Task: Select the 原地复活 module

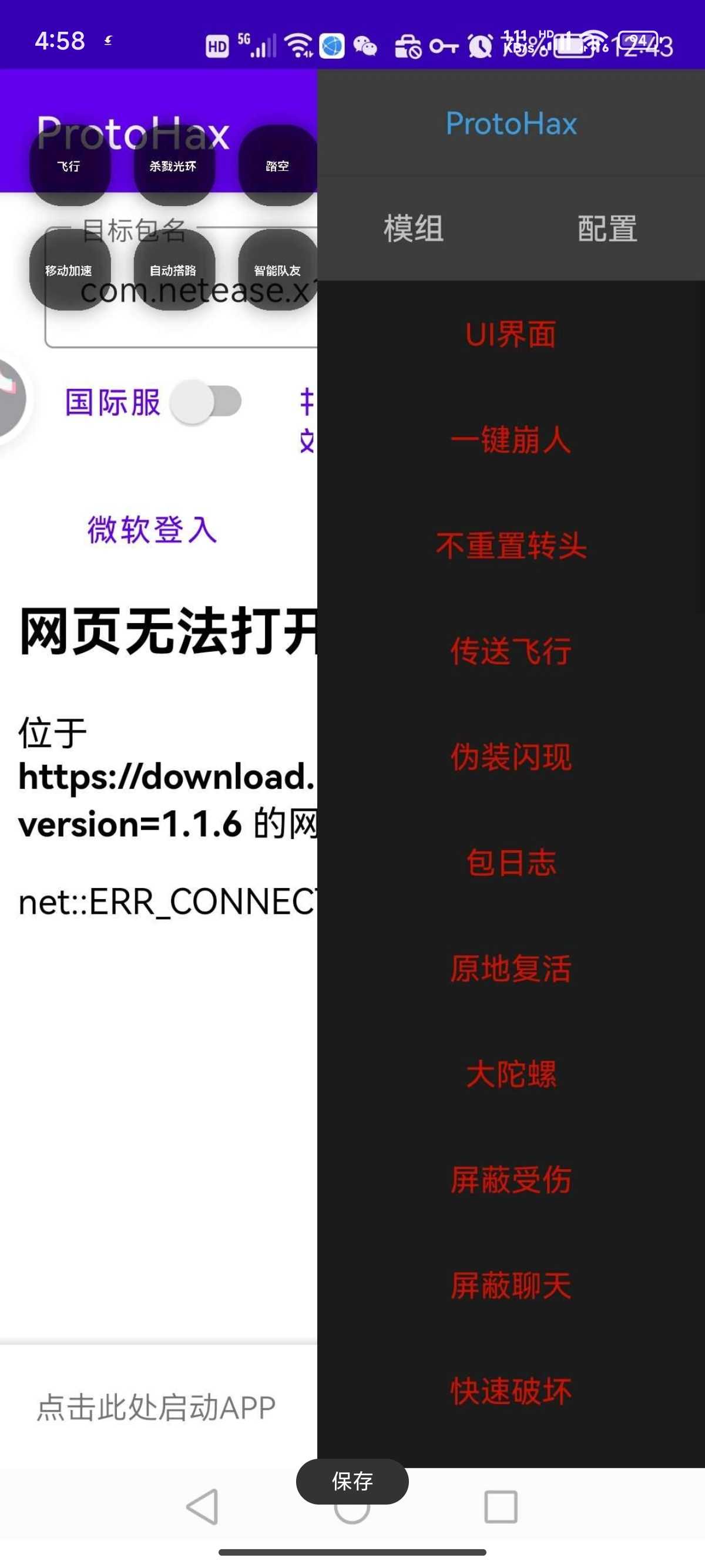Action: (511, 968)
